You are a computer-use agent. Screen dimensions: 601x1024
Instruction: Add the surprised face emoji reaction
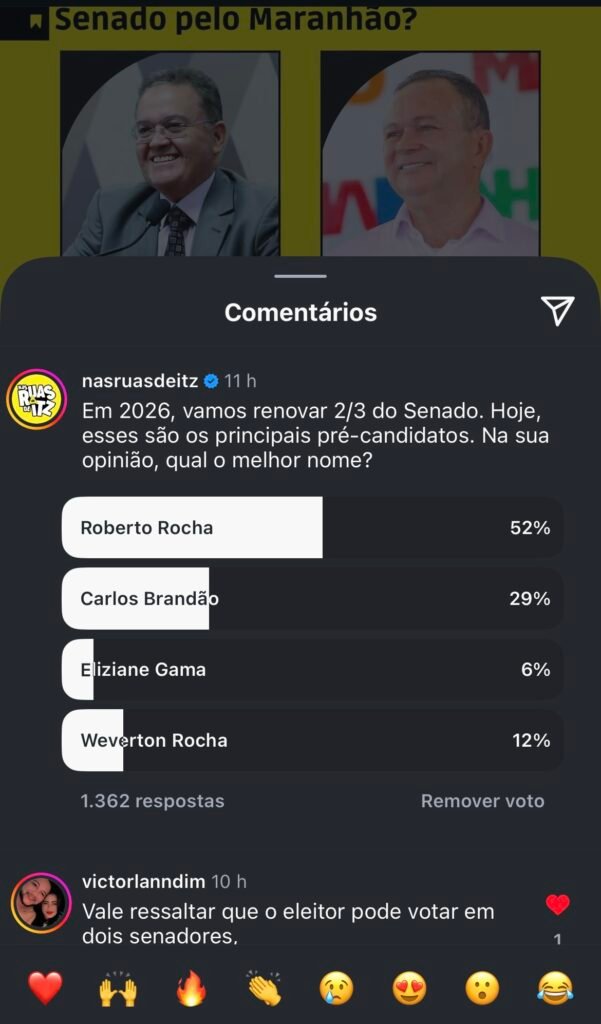(482, 989)
